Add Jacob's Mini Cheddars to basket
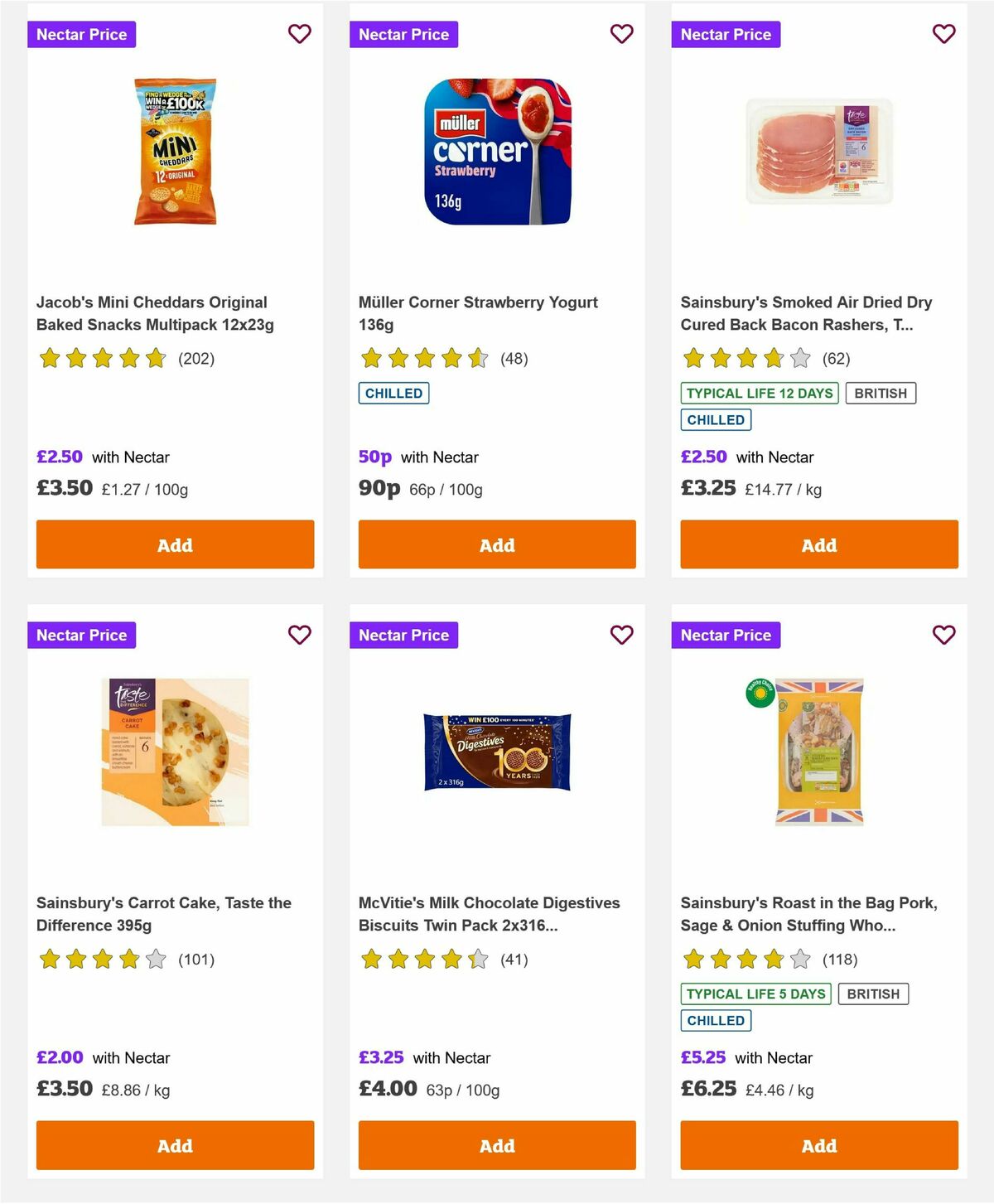The width and height of the screenshot is (994, 1204). click(x=174, y=544)
